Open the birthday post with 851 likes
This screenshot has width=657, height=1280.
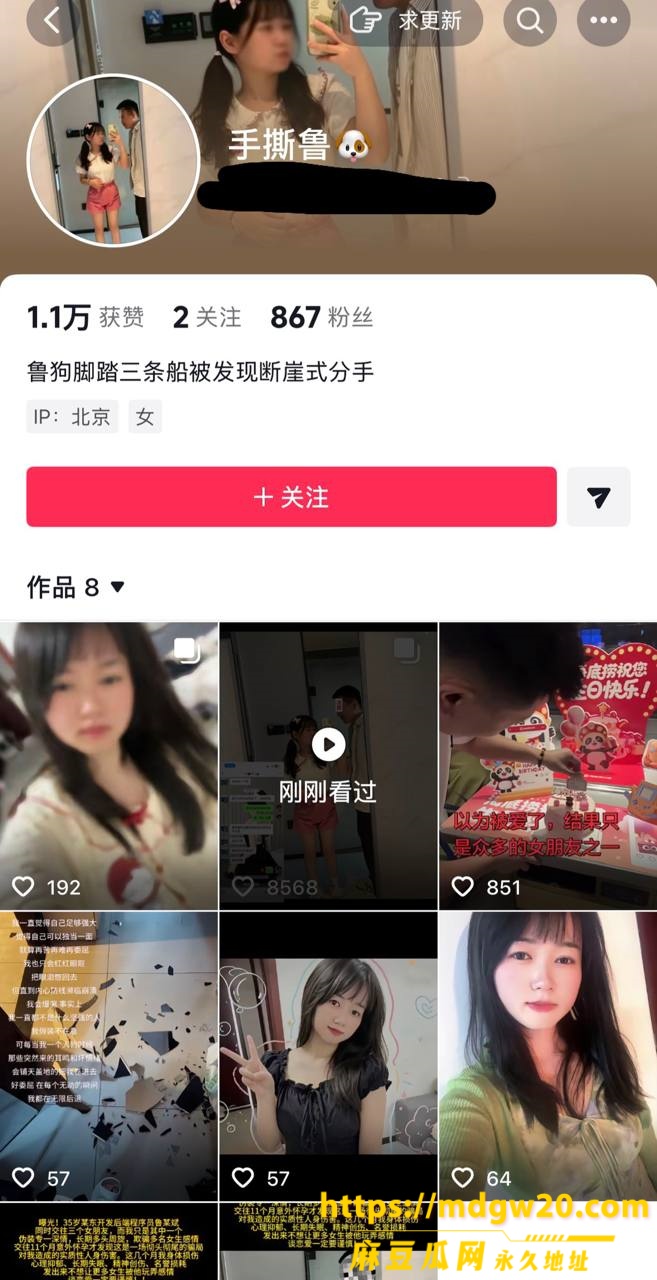pos(548,766)
